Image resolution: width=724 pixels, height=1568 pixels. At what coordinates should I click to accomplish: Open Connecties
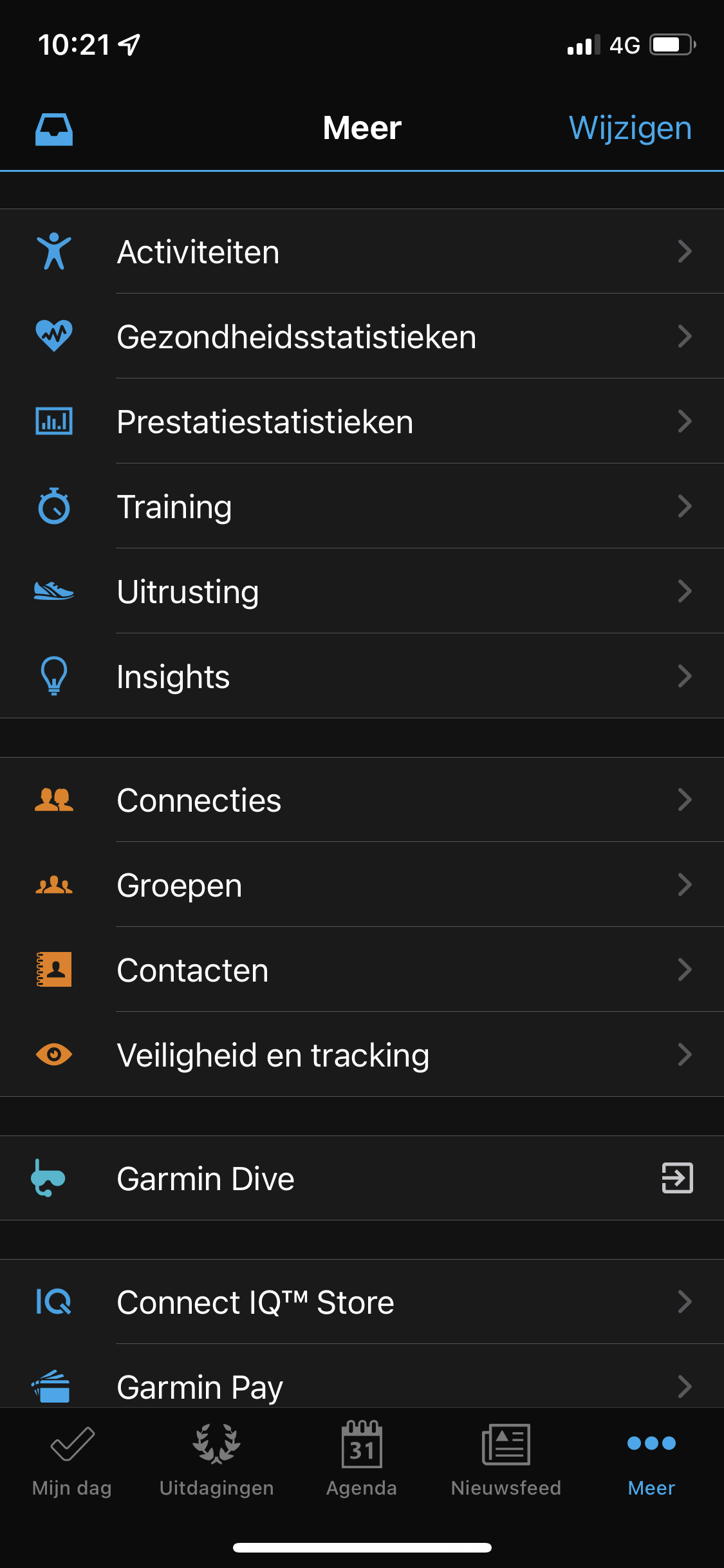[362, 799]
